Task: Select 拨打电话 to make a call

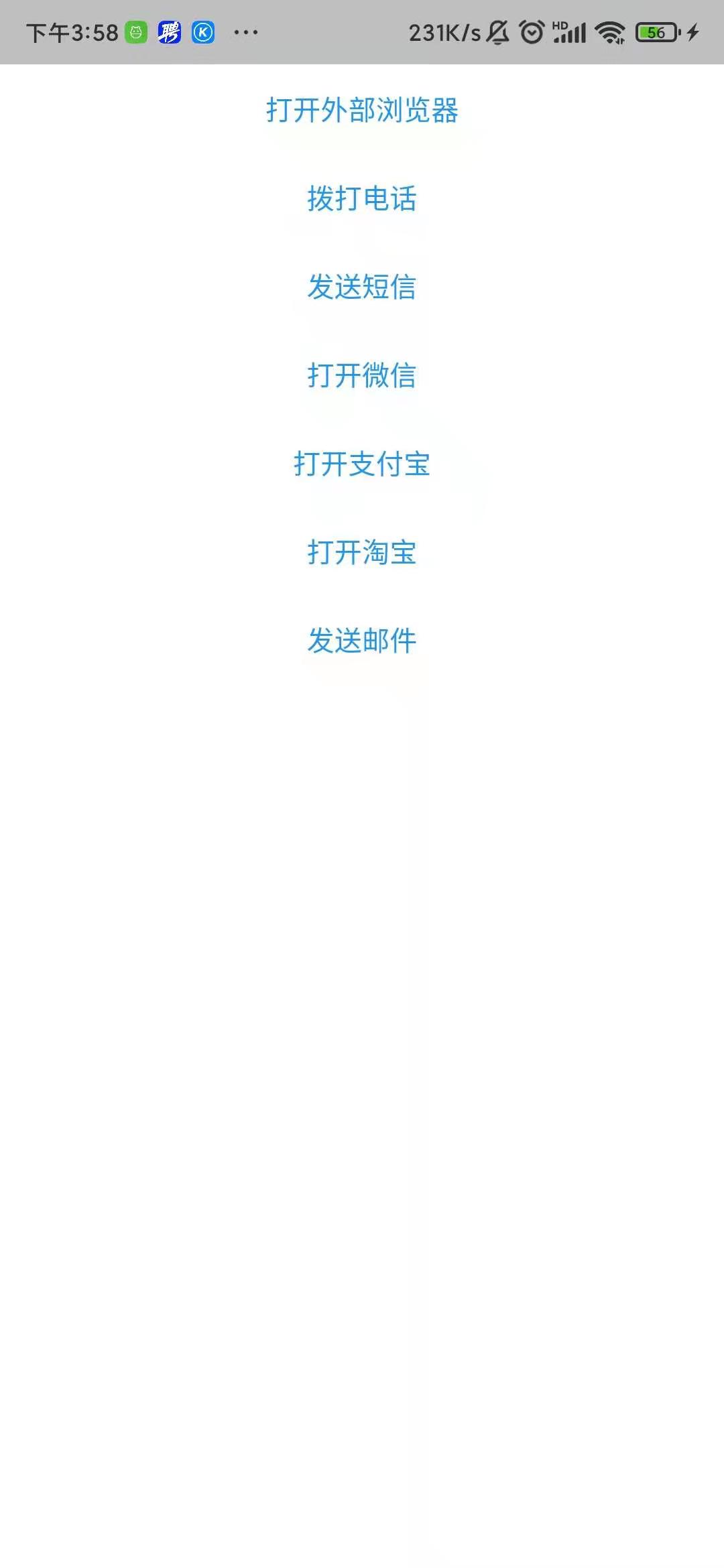Action: (362, 198)
